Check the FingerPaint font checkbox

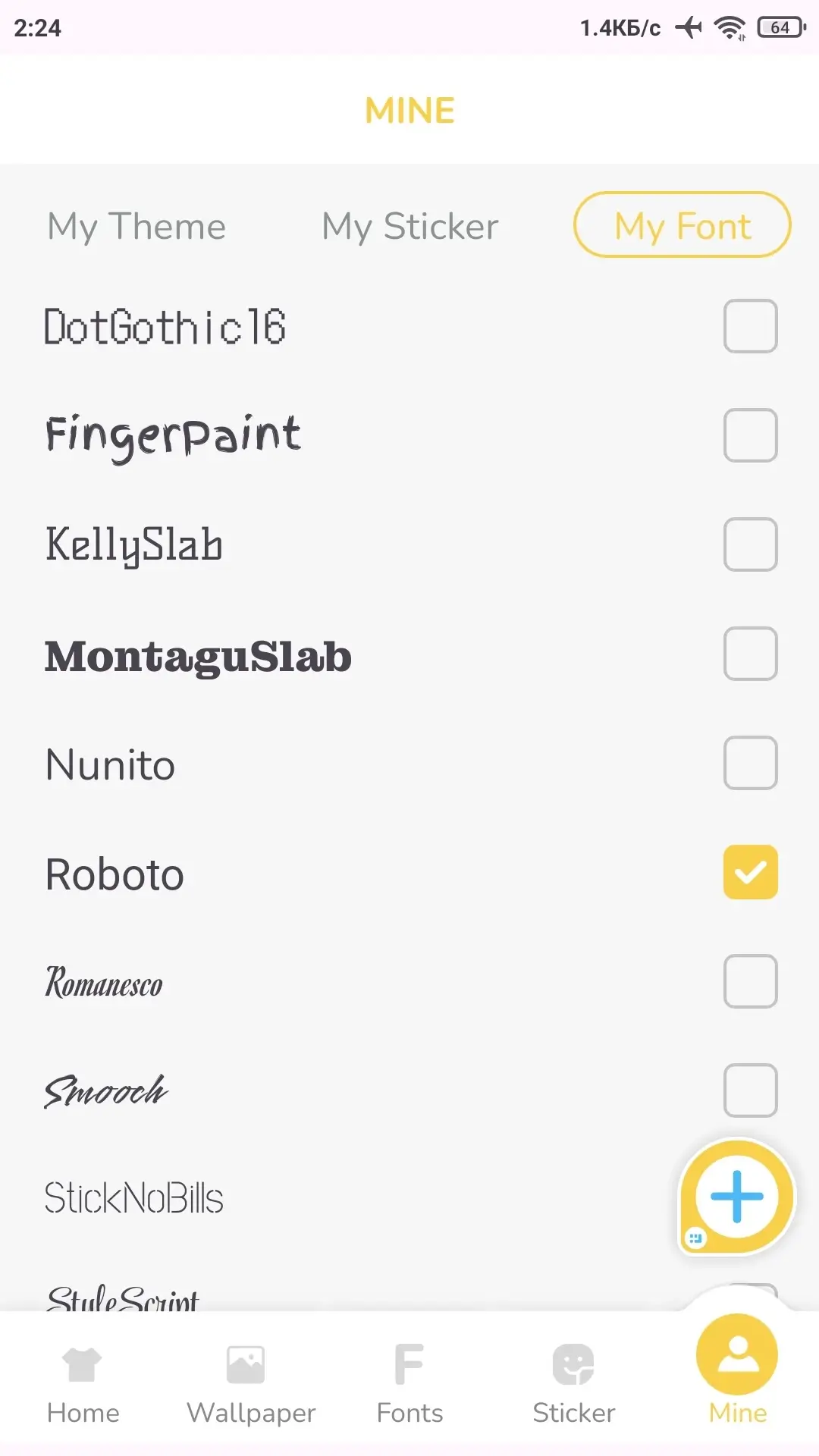[750, 435]
